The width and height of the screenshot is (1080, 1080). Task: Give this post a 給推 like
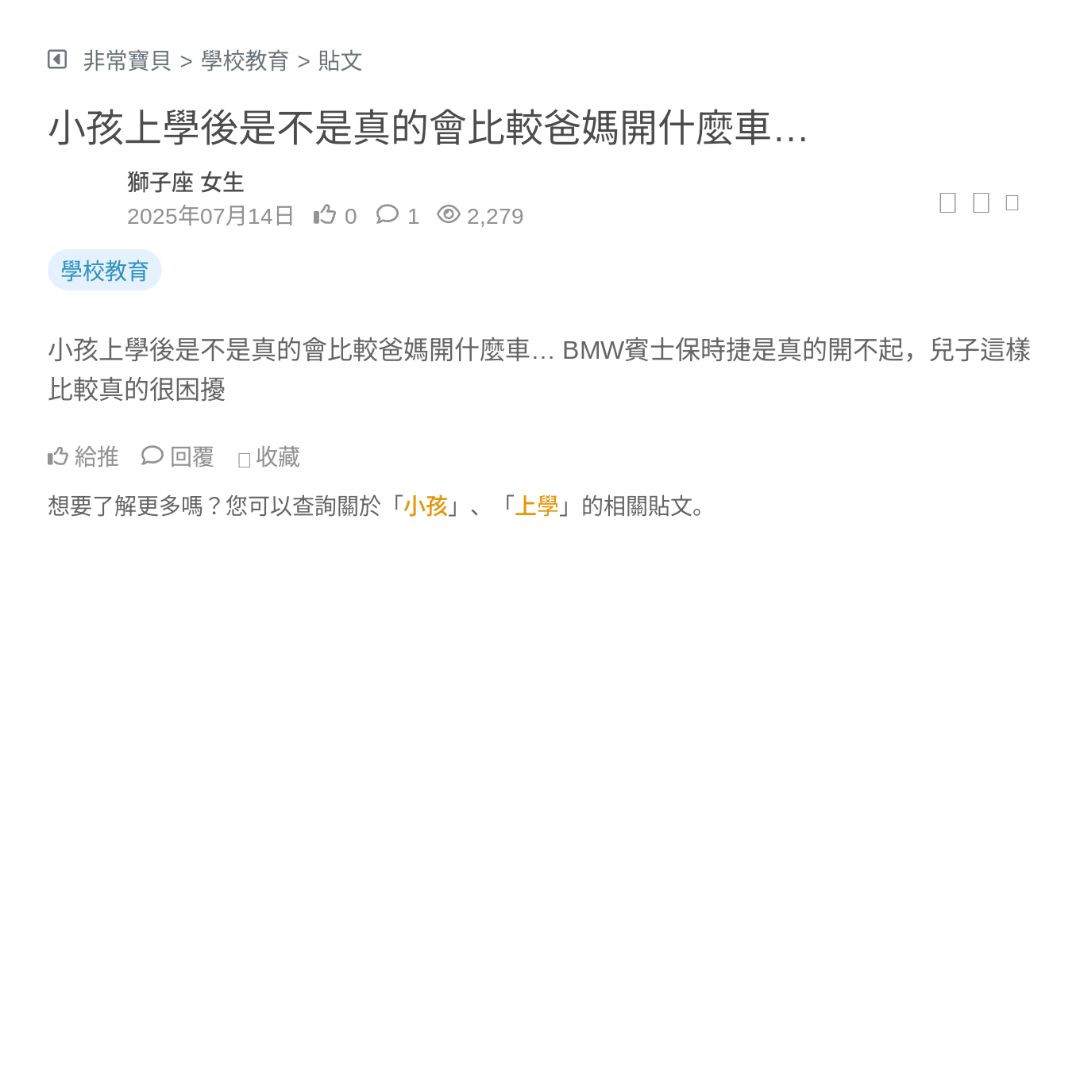pos(83,457)
